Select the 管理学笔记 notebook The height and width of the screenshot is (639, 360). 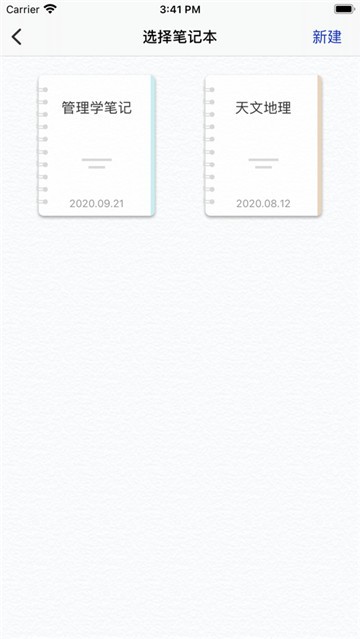click(97, 145)
